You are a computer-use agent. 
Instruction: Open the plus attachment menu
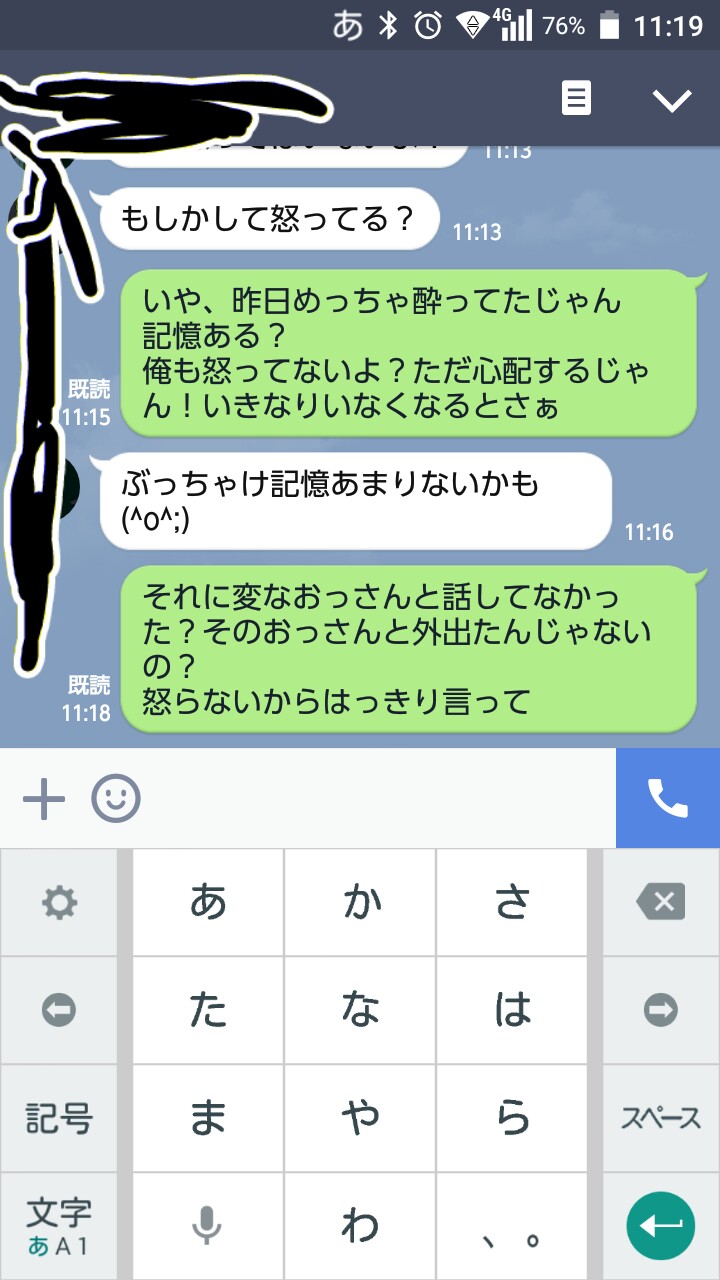tap(43, 798)
